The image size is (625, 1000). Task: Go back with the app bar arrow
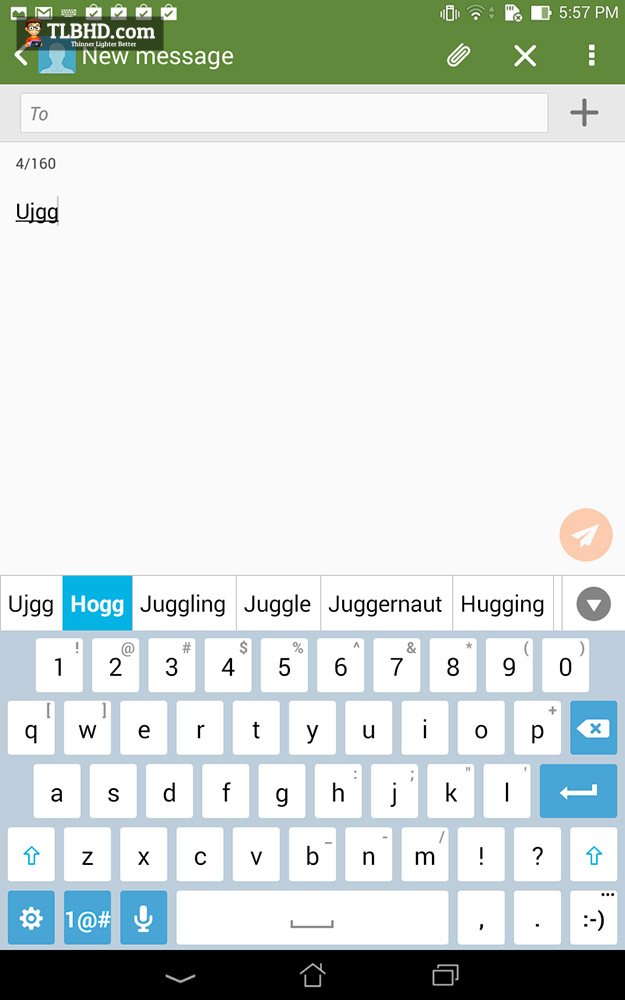point(20,55)
